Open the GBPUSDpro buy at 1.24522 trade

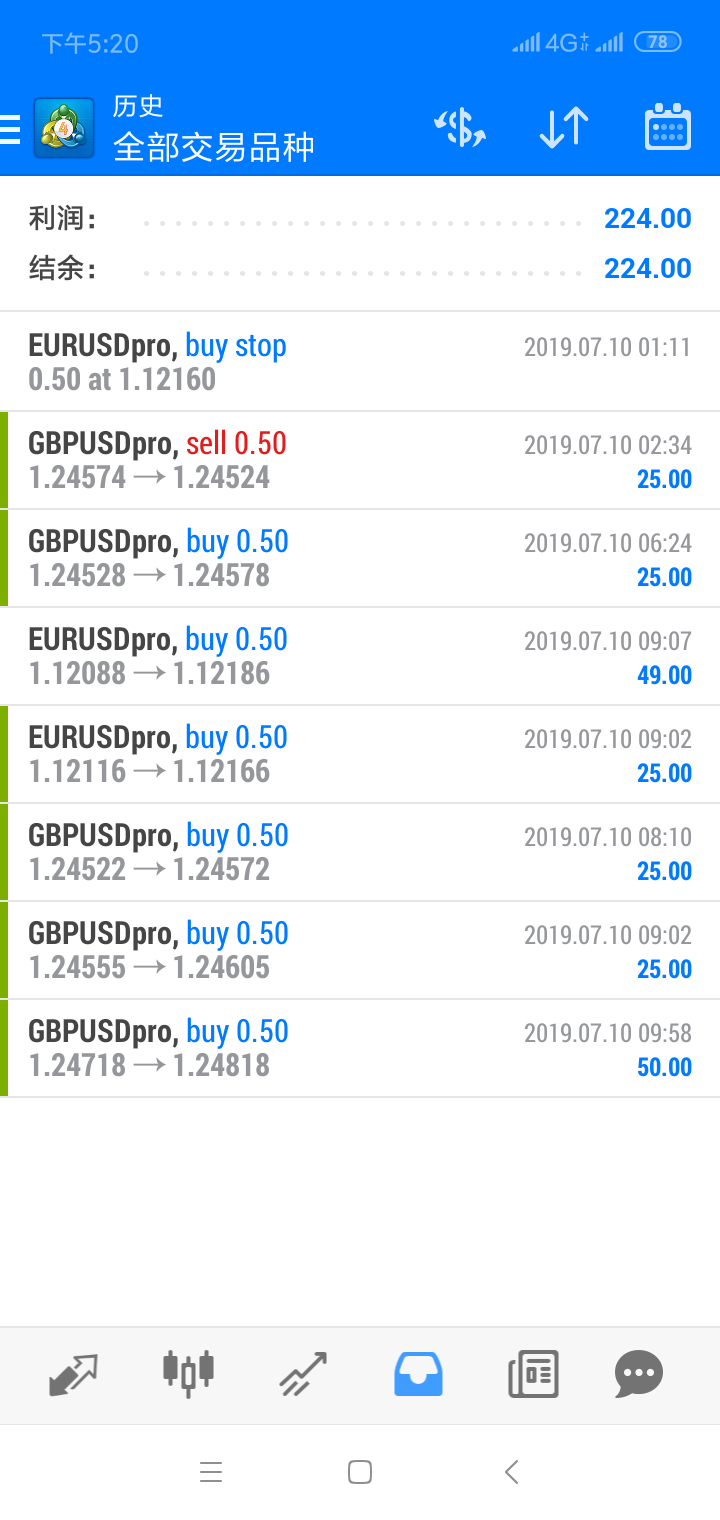tap(360, 852)
